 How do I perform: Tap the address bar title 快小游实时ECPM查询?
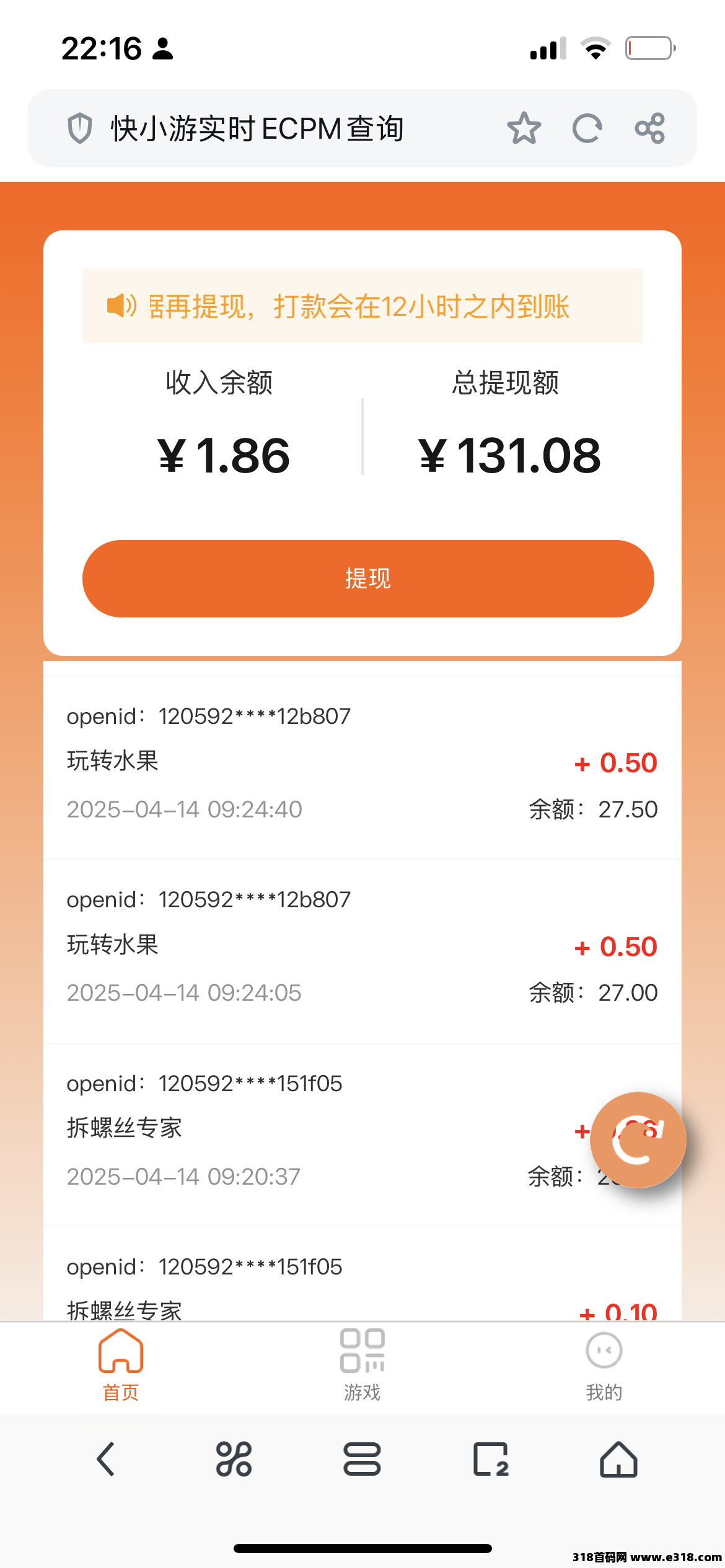pyautogui.click(x=257, y=129)
